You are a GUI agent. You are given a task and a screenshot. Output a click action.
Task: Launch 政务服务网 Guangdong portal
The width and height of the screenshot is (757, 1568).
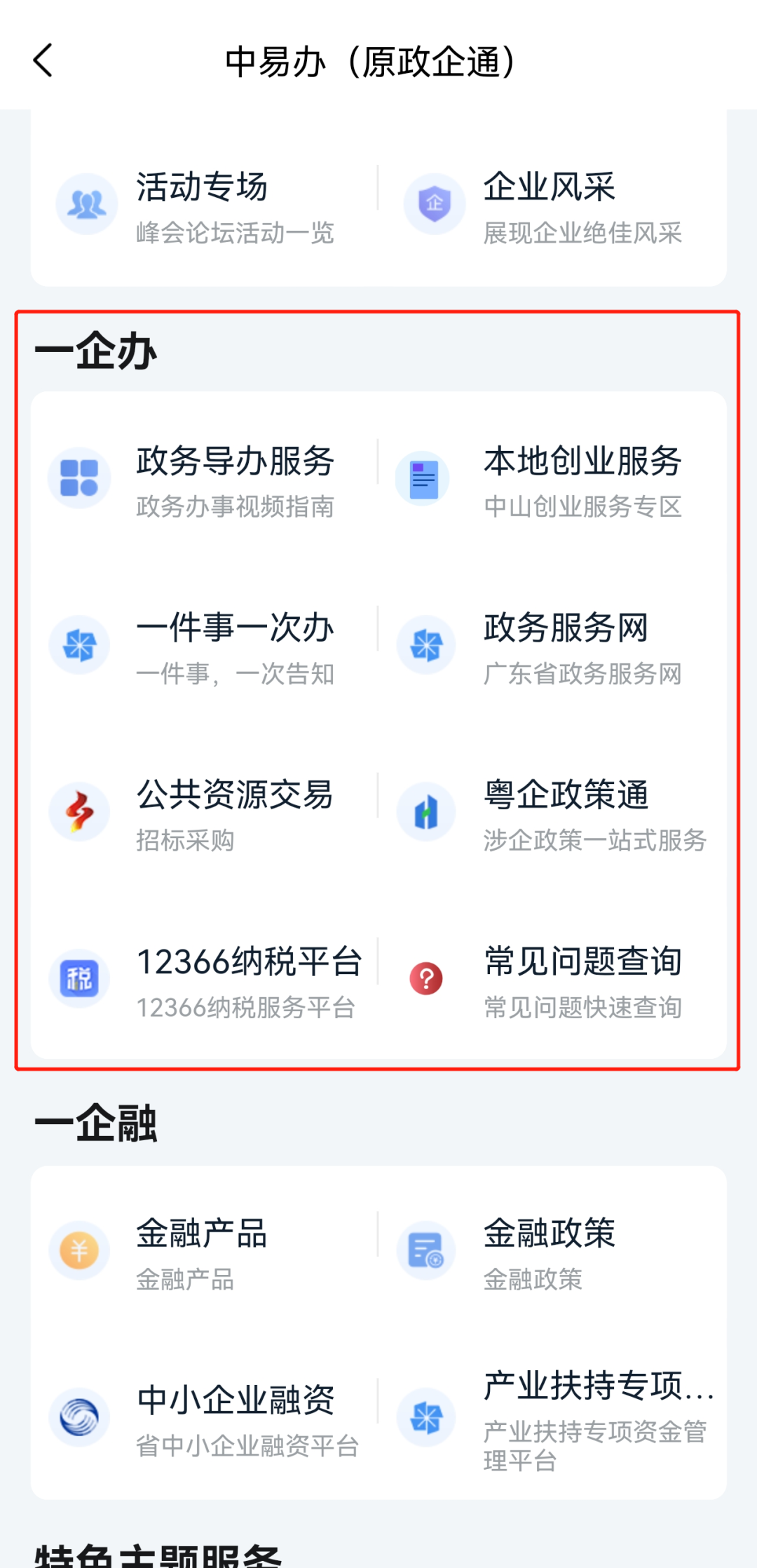pos(551,647)
